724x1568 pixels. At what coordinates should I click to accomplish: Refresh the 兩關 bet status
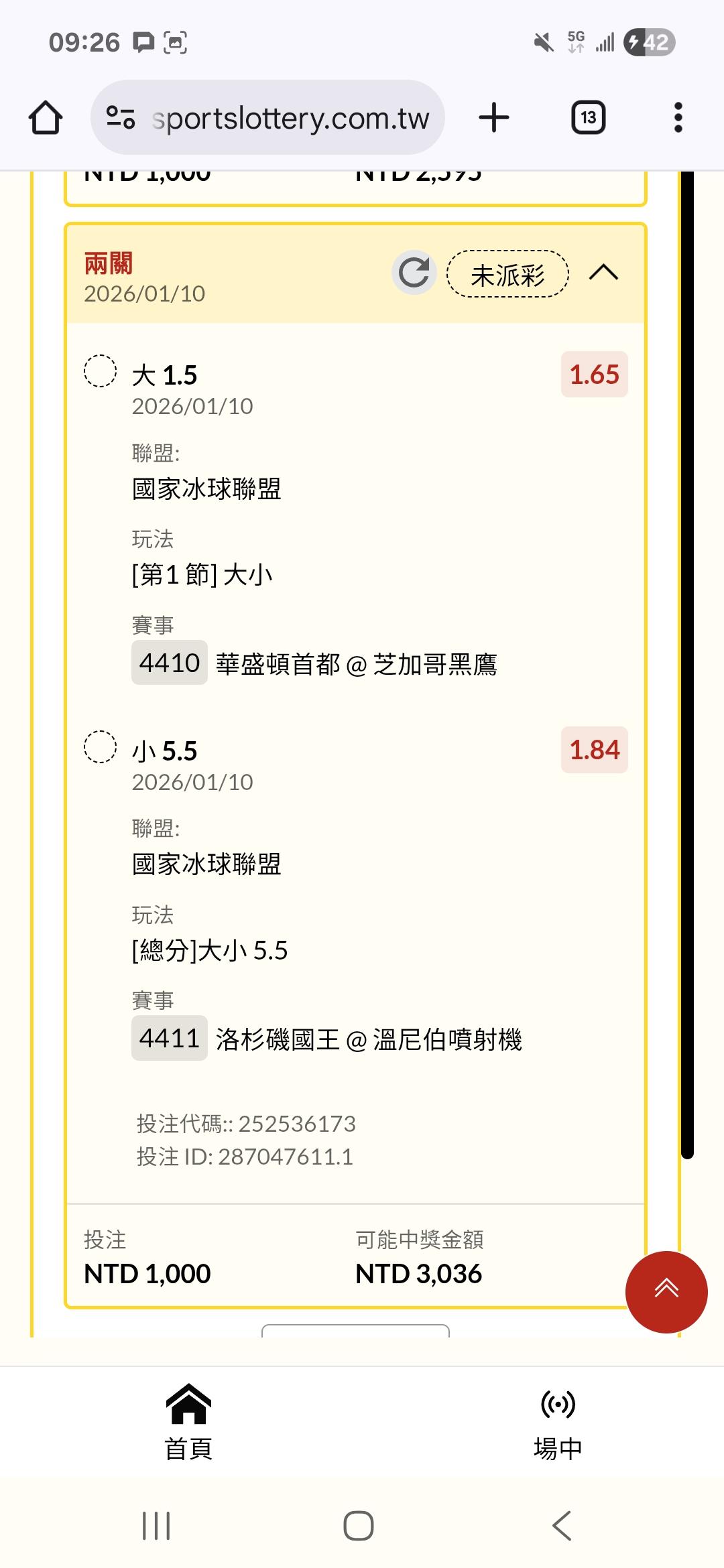coord(414,273)
